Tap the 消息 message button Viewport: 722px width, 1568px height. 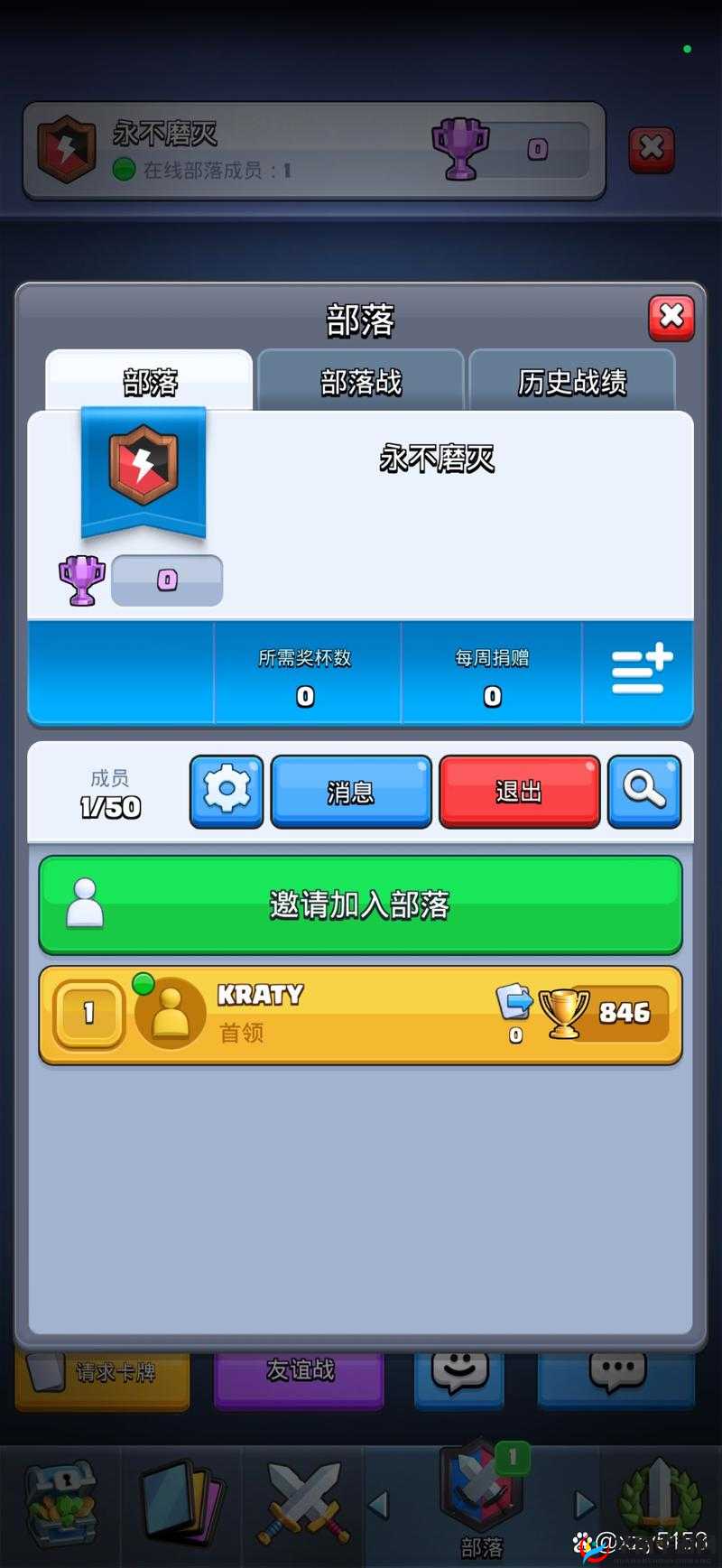(x=351, y=792)
